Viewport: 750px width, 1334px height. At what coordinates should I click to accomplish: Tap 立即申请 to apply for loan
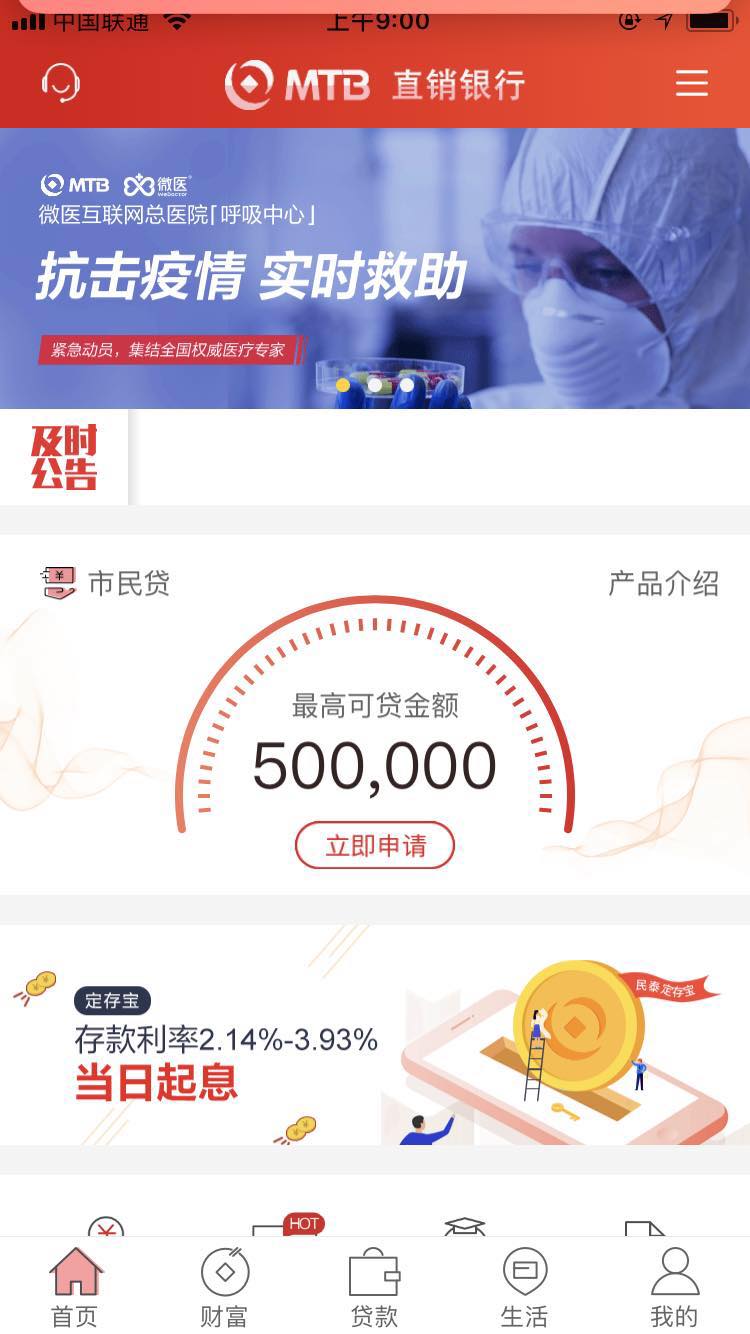point(375,845)
